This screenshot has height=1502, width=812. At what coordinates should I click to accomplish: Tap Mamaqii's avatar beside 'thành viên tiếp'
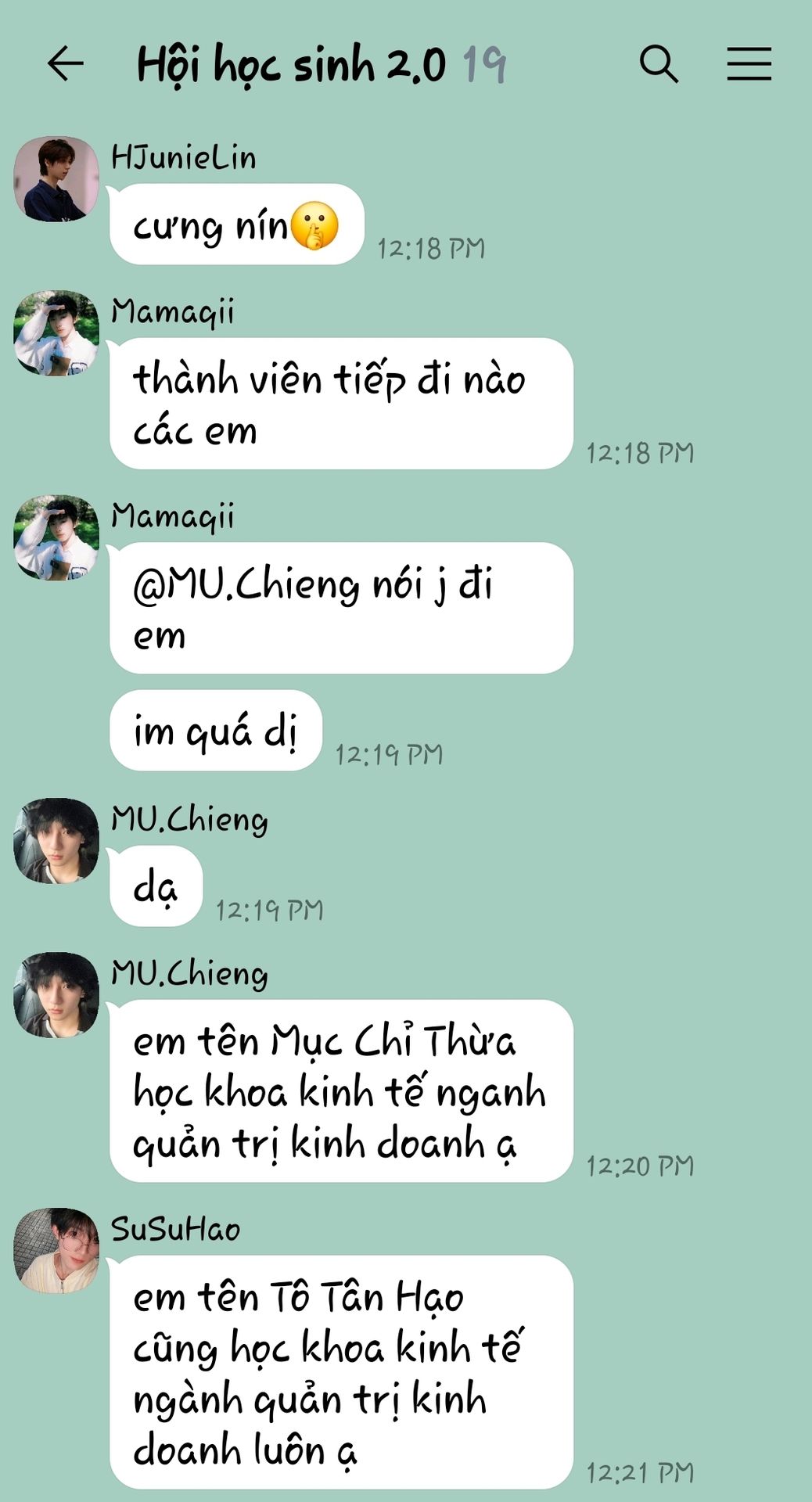pos(56,333)
